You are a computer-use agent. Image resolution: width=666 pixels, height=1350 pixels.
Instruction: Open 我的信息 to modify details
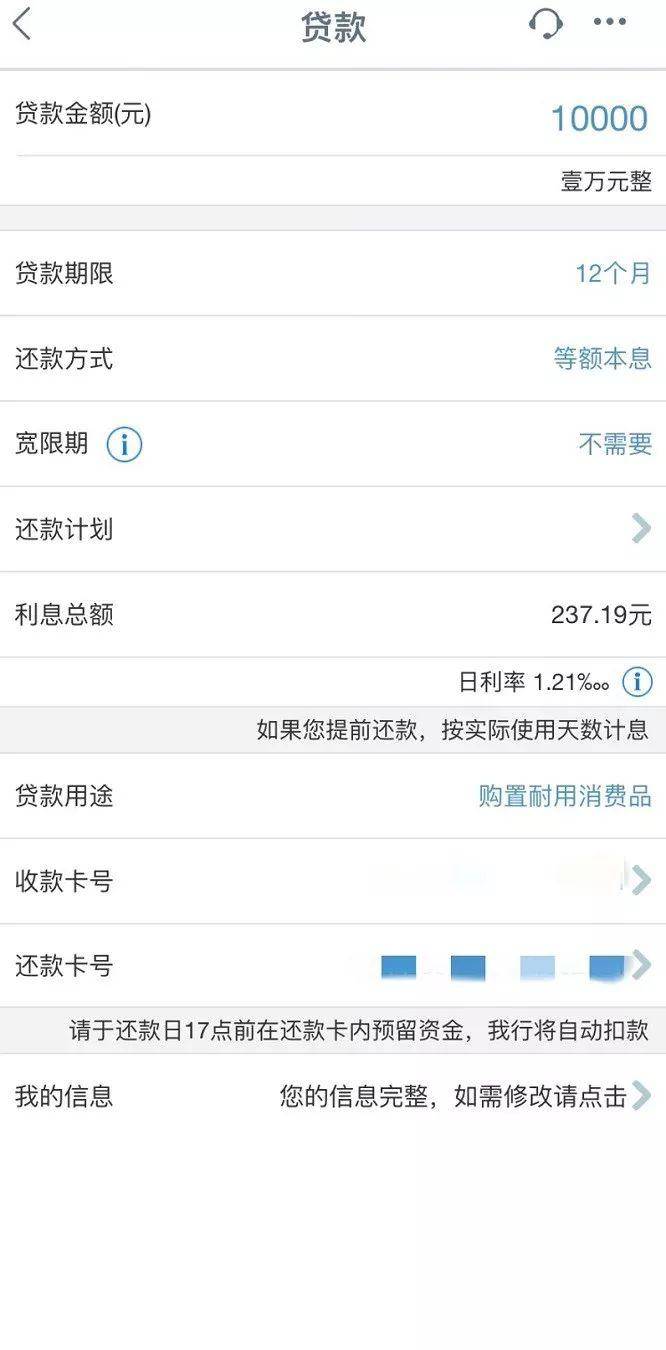click(640, 1096)
